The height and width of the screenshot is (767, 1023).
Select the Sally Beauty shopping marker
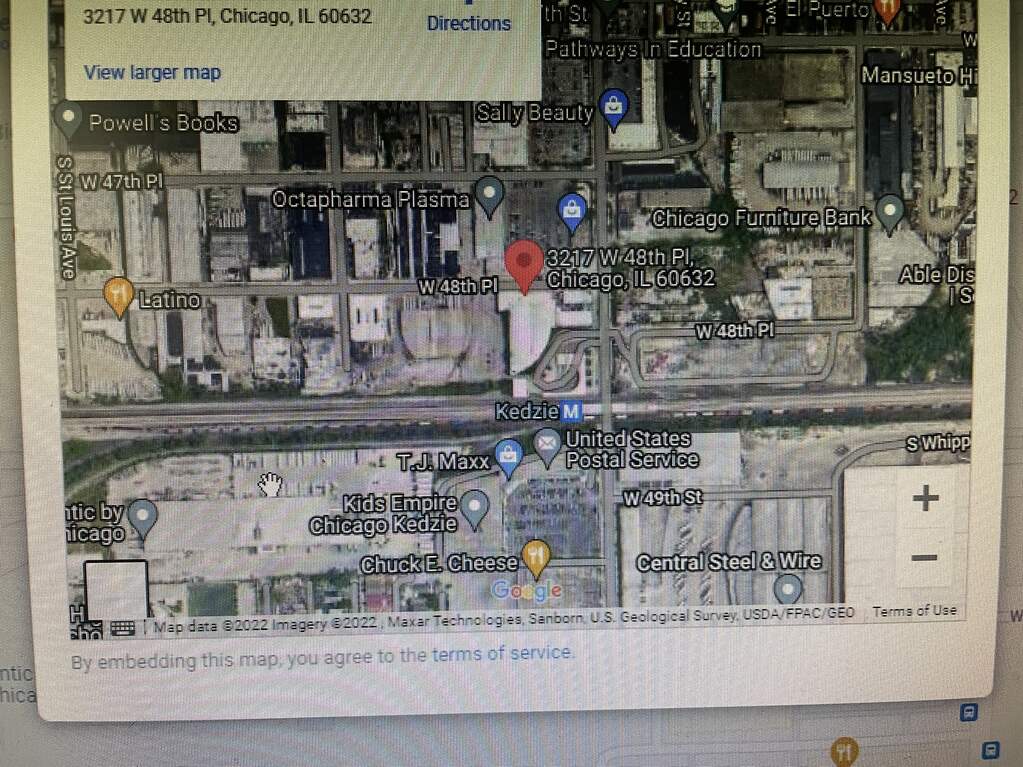click(x=612, y=108)
